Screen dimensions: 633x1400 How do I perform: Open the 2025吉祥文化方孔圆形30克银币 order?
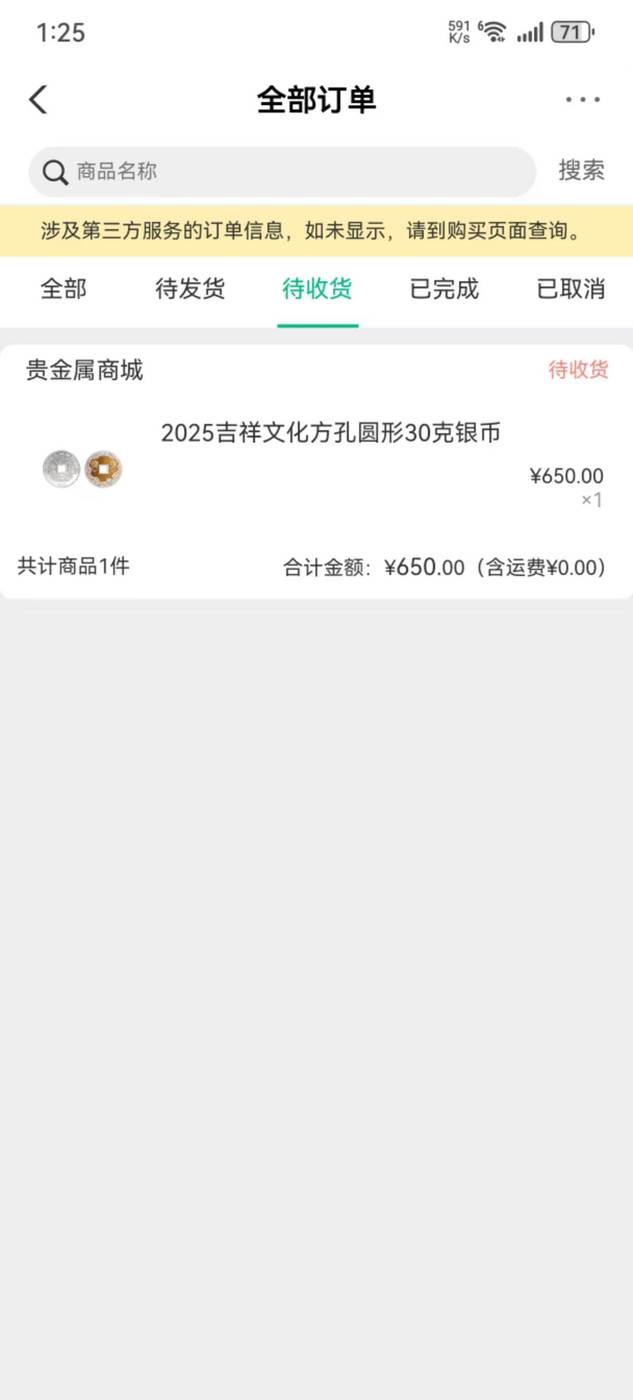(316, 471)
